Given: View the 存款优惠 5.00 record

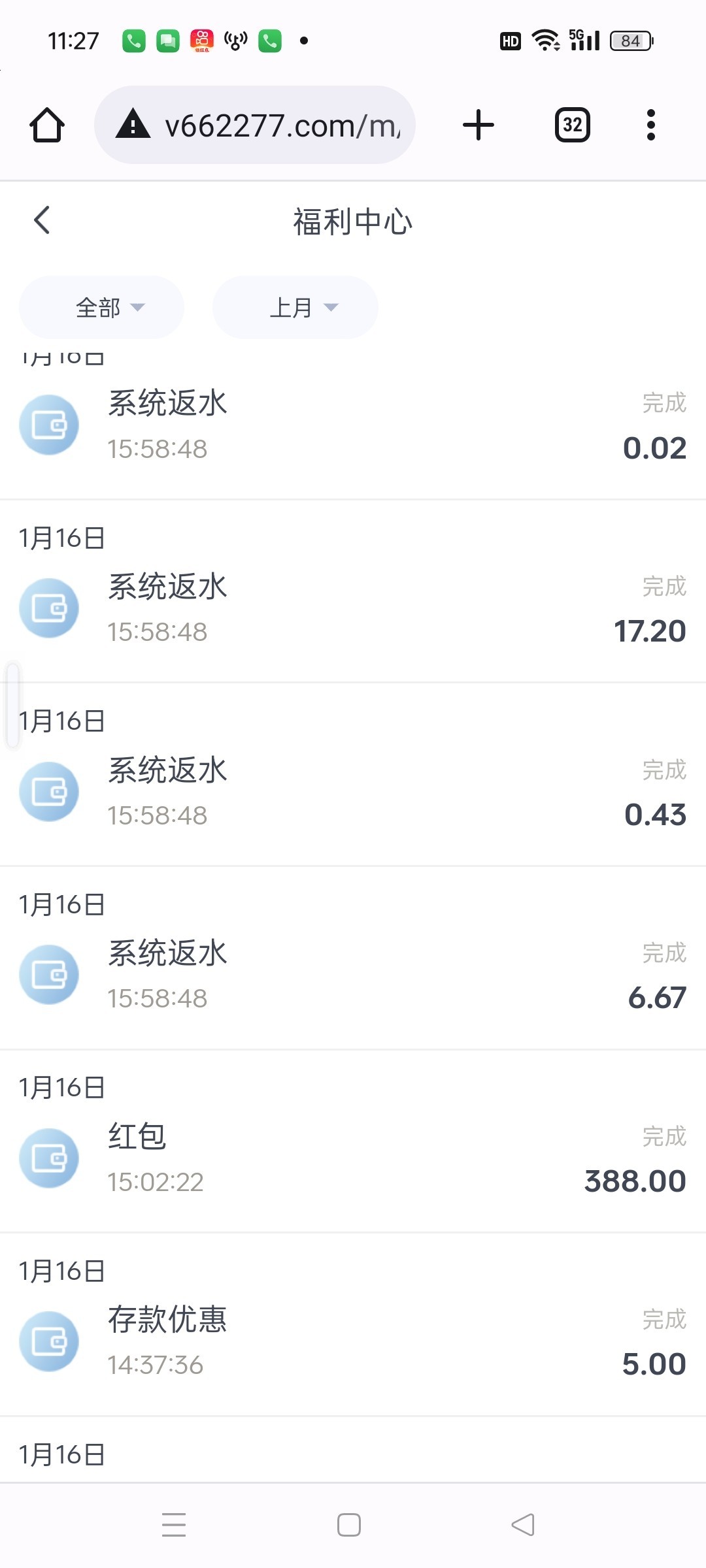Looking at the screenshot, I should pyautogui.click(x=353, y=1341).
